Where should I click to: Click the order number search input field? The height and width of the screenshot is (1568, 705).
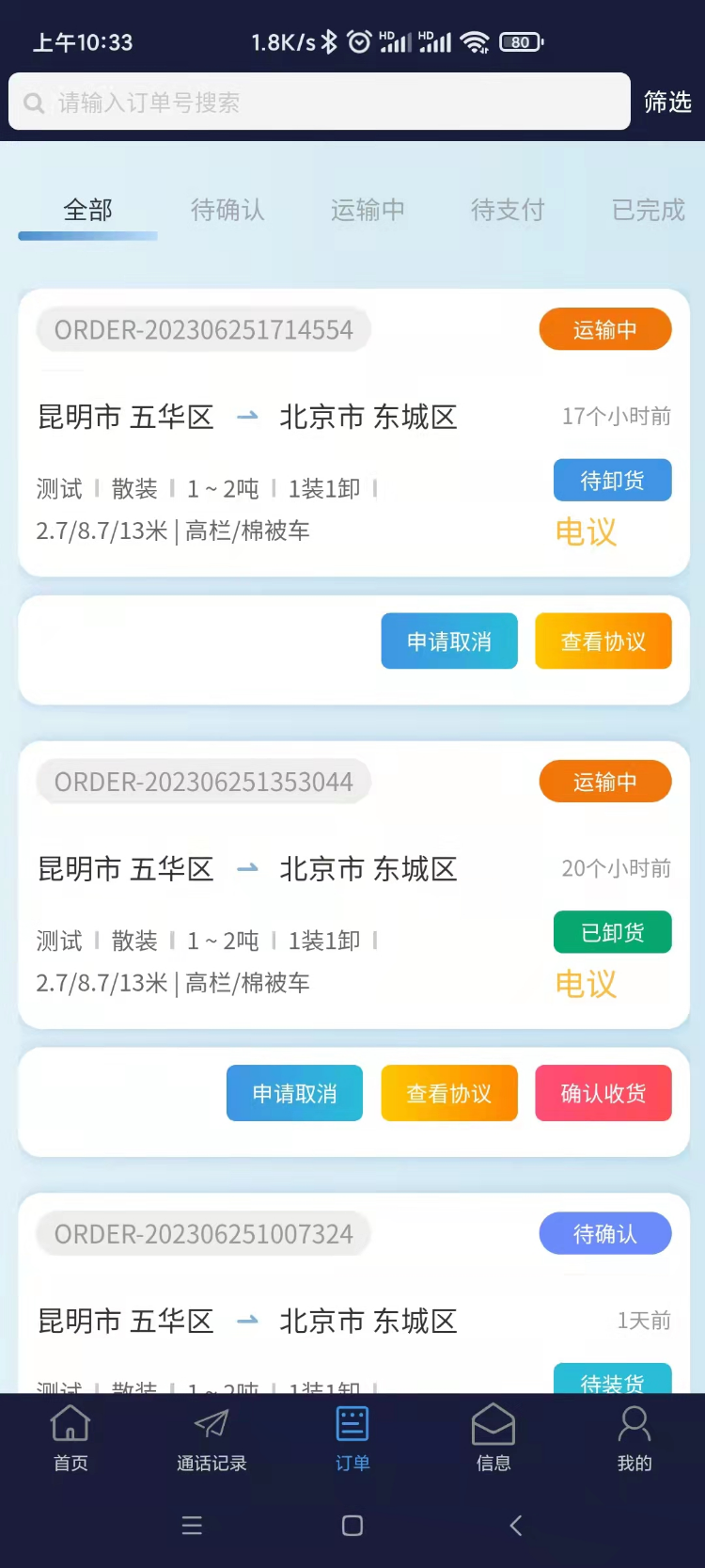click(320, 102)
